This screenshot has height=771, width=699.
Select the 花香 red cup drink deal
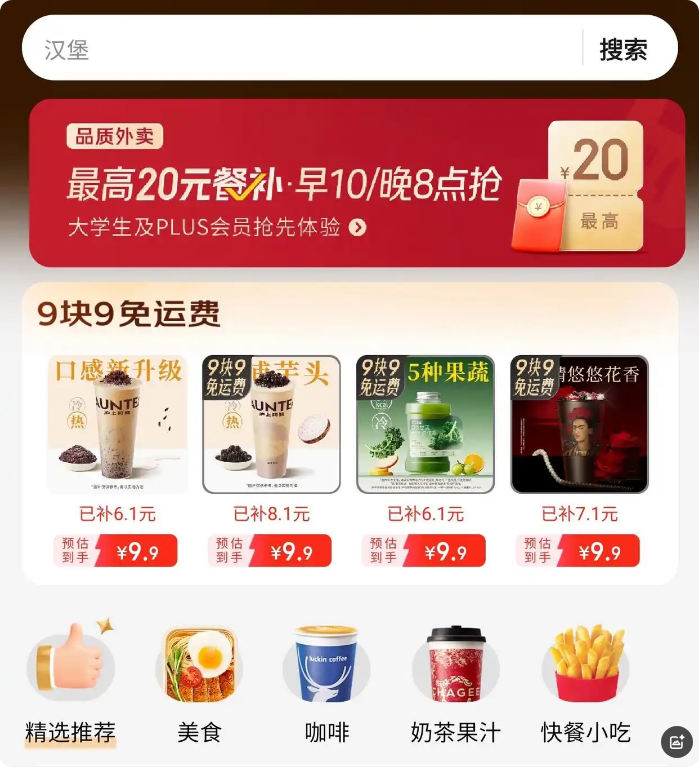coord(579,425)
